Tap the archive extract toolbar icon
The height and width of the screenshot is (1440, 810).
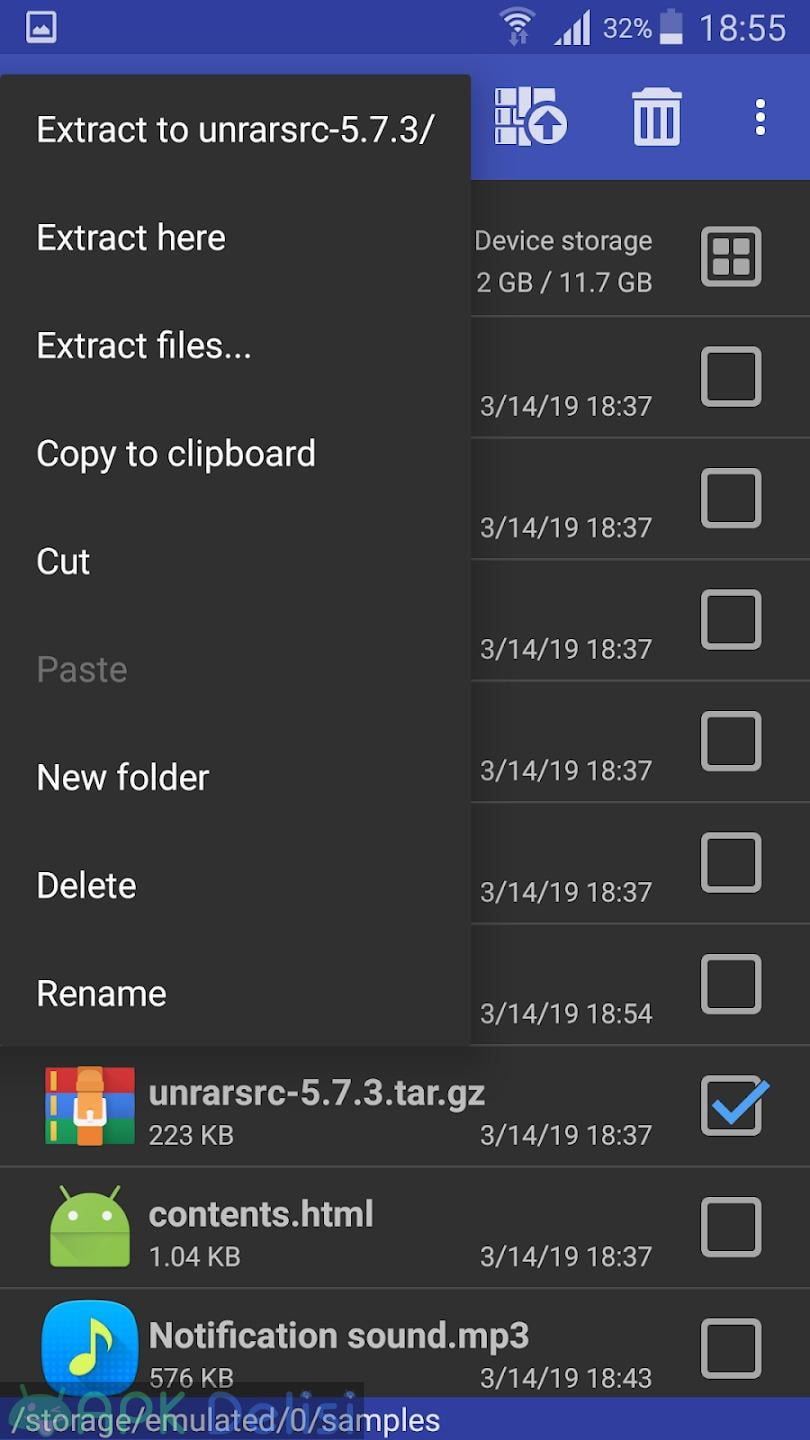530,116
